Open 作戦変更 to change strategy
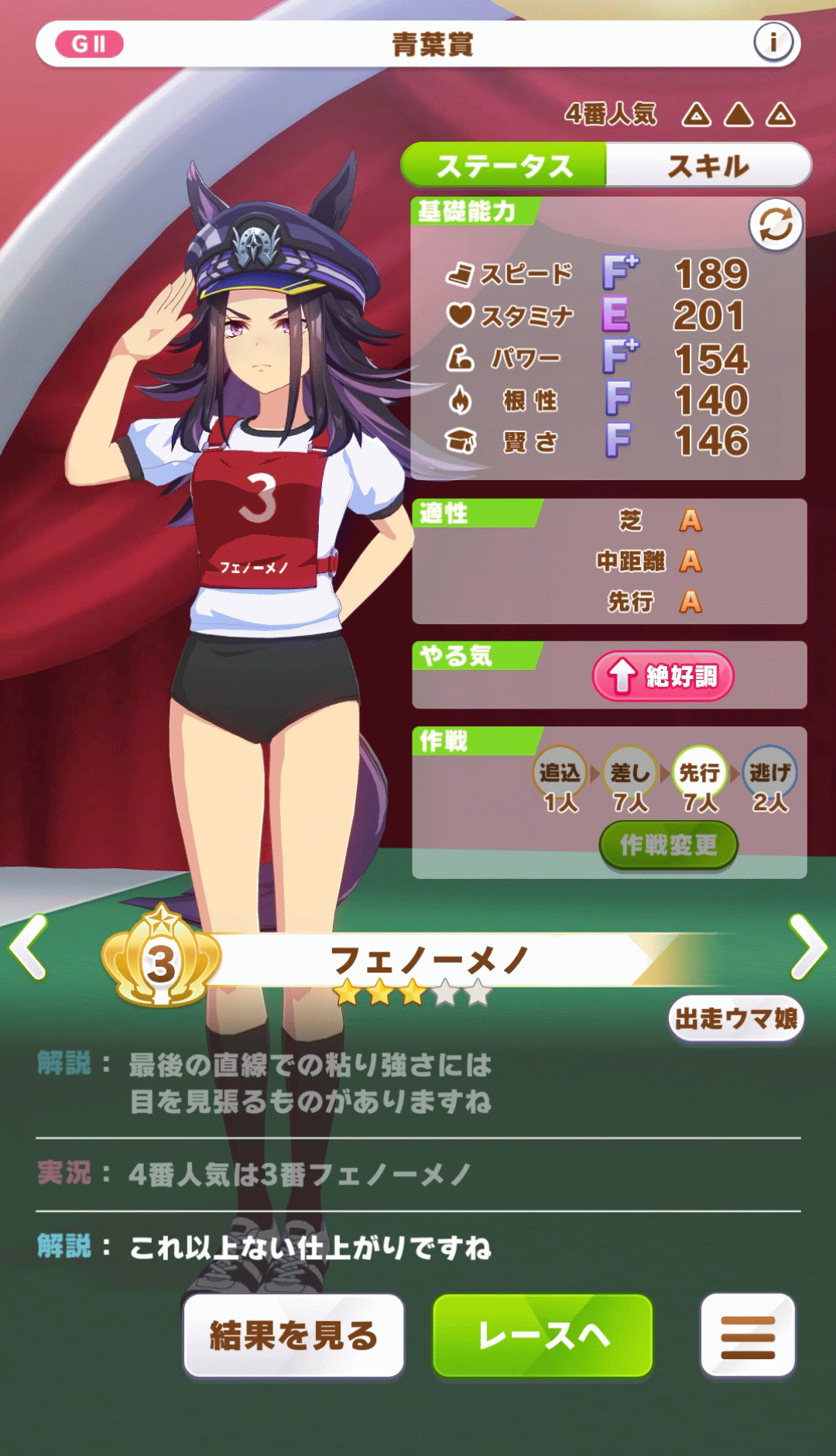 coord(668,845)
